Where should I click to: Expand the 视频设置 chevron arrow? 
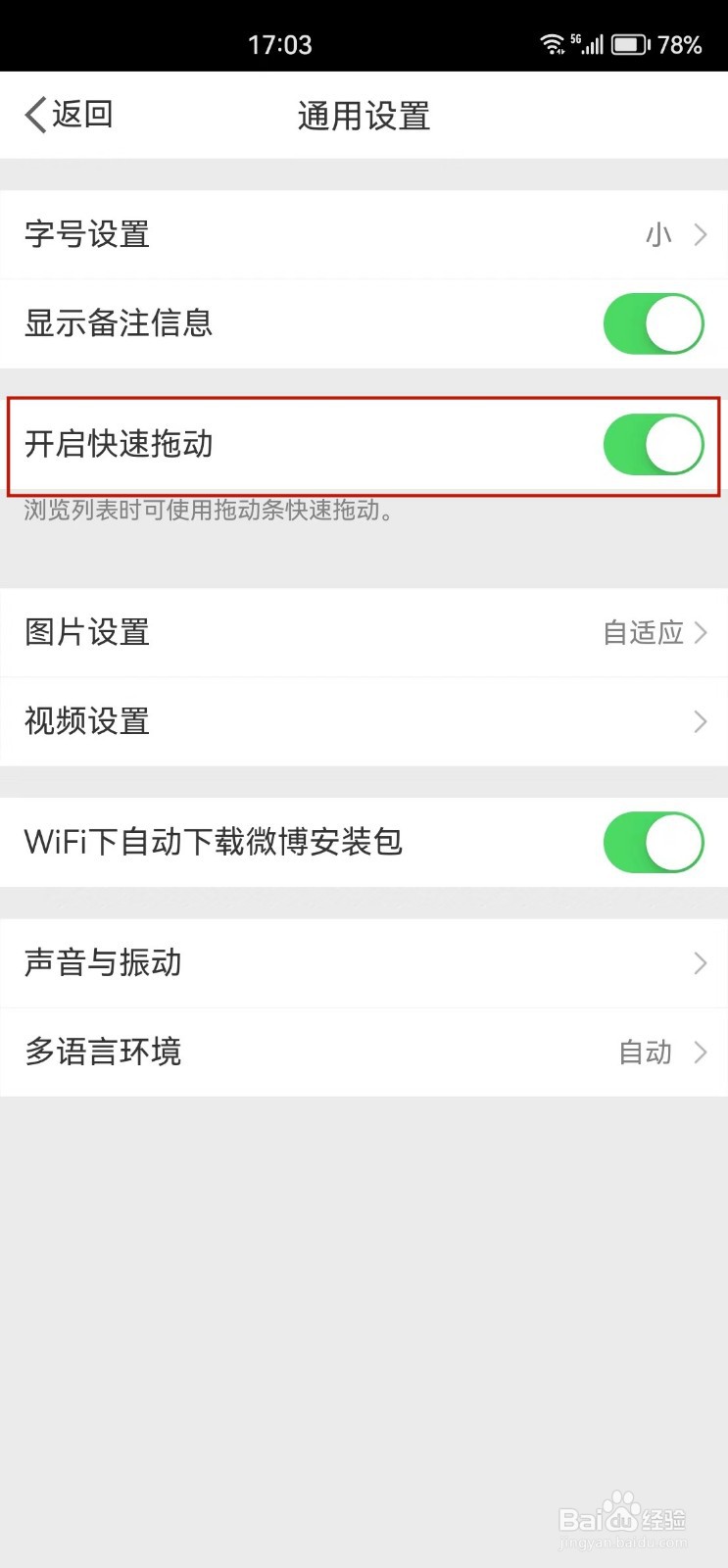(701, 721)
